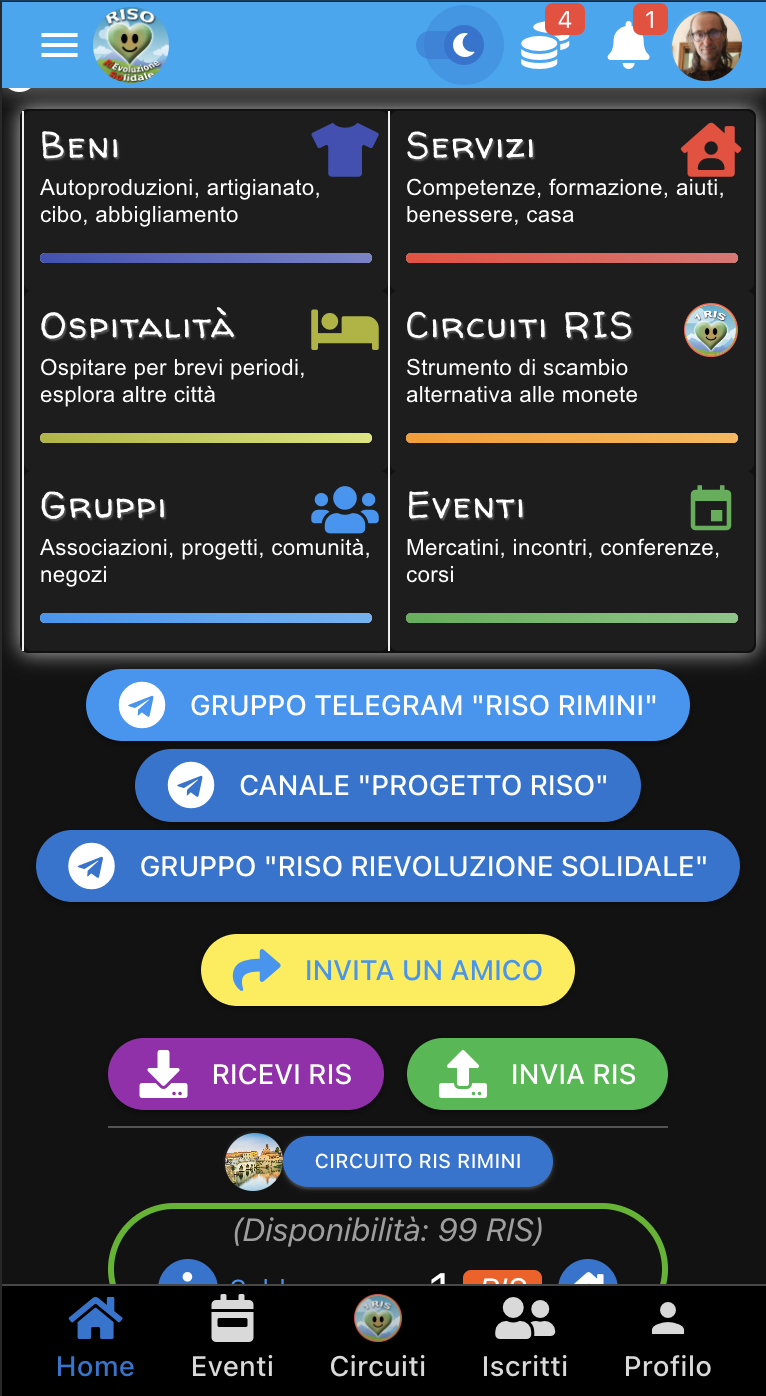Image resolution: width=766 pixels, height=1396 pixels.
Task: Open the Gruppi category card
Action: [x=206, y=550]
